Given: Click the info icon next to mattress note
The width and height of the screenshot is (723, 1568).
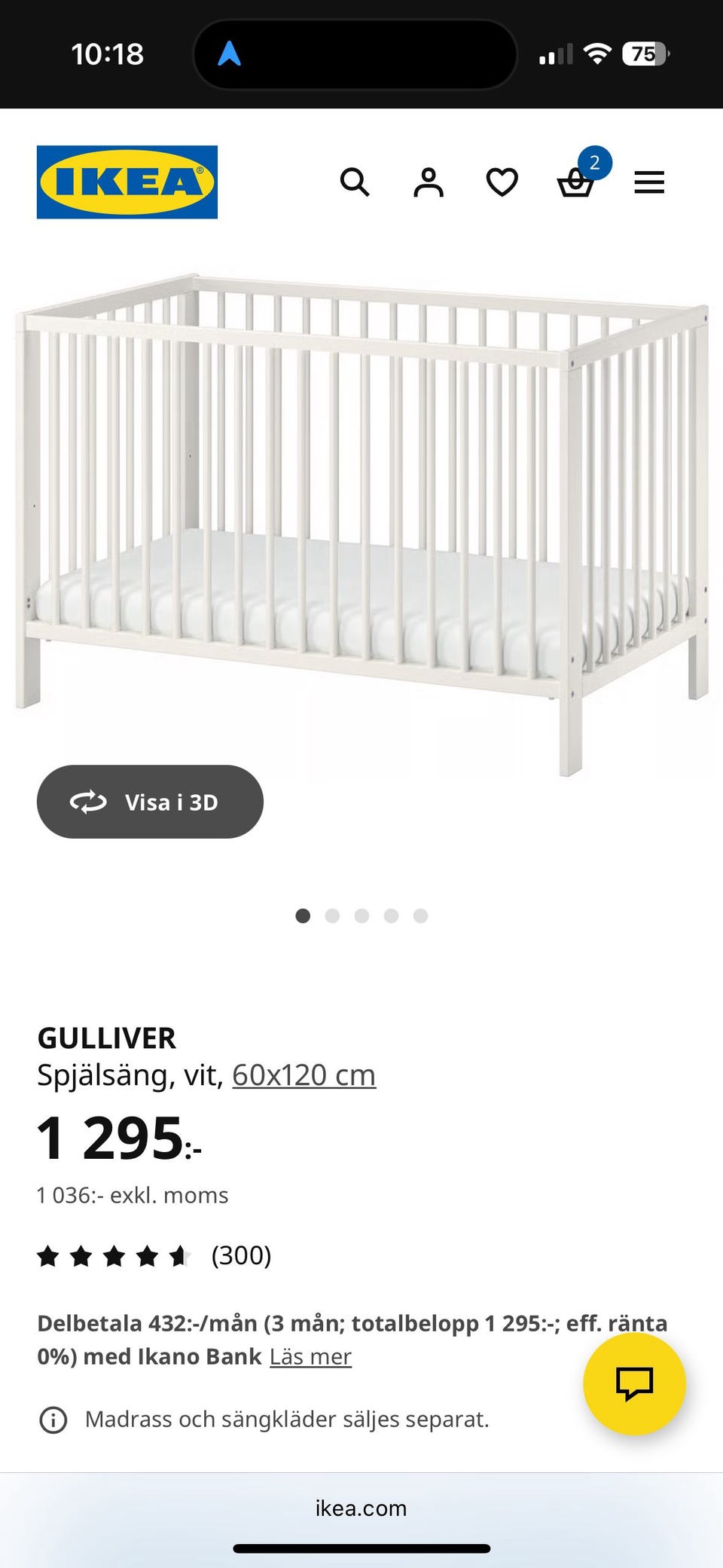Looking at the screenshot, I should [54, 1418].
